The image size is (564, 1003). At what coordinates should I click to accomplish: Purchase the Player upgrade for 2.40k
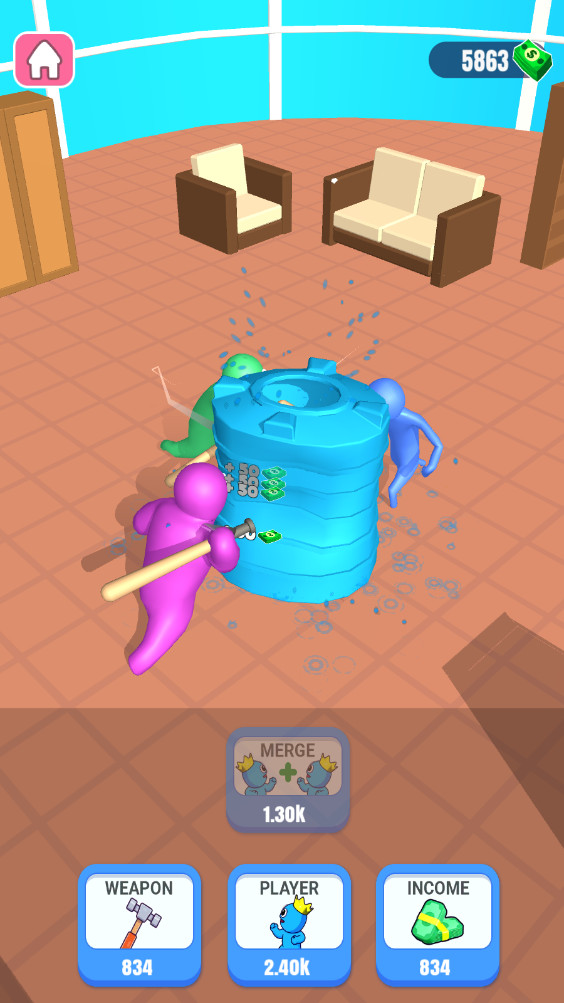click(x=289, y=925)
